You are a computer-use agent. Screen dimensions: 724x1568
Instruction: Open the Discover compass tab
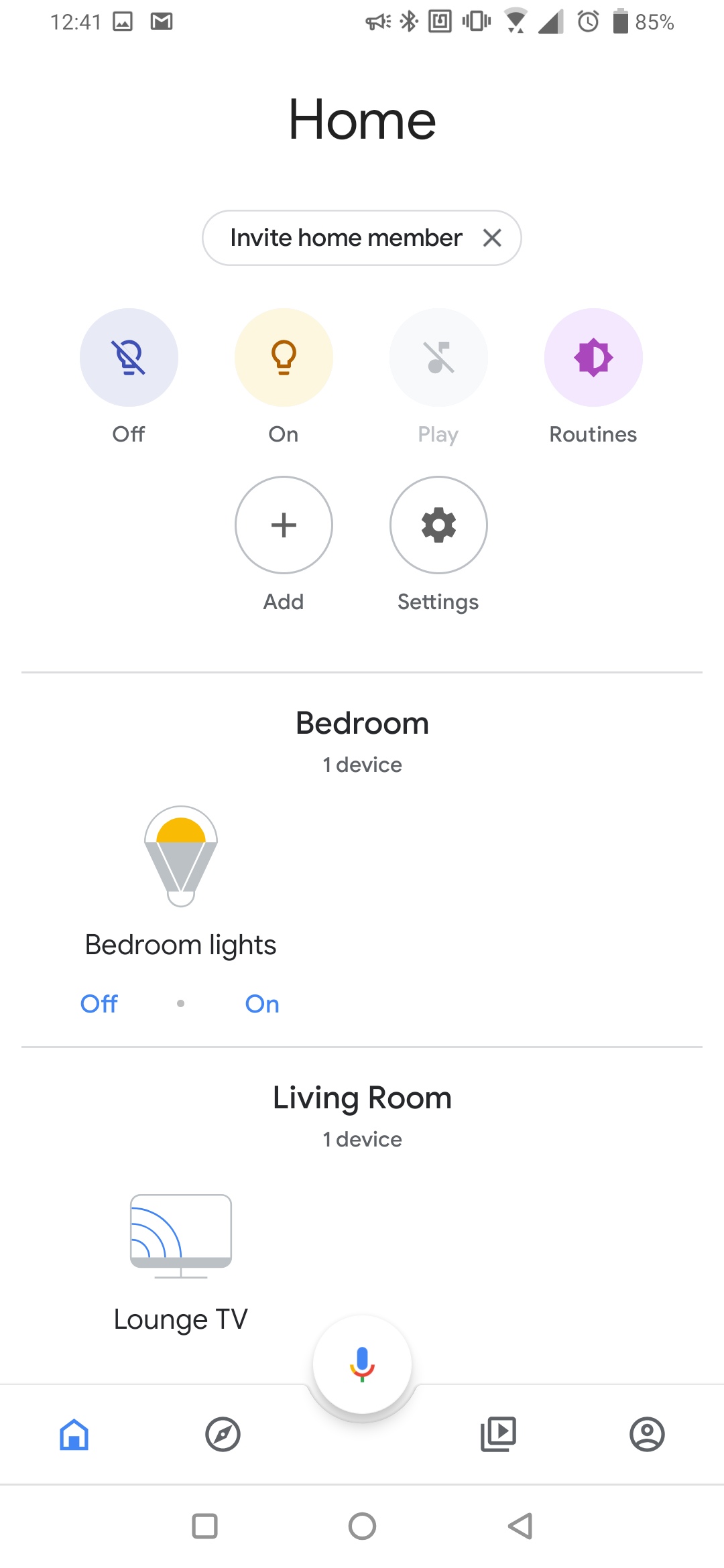(223, 1435)
